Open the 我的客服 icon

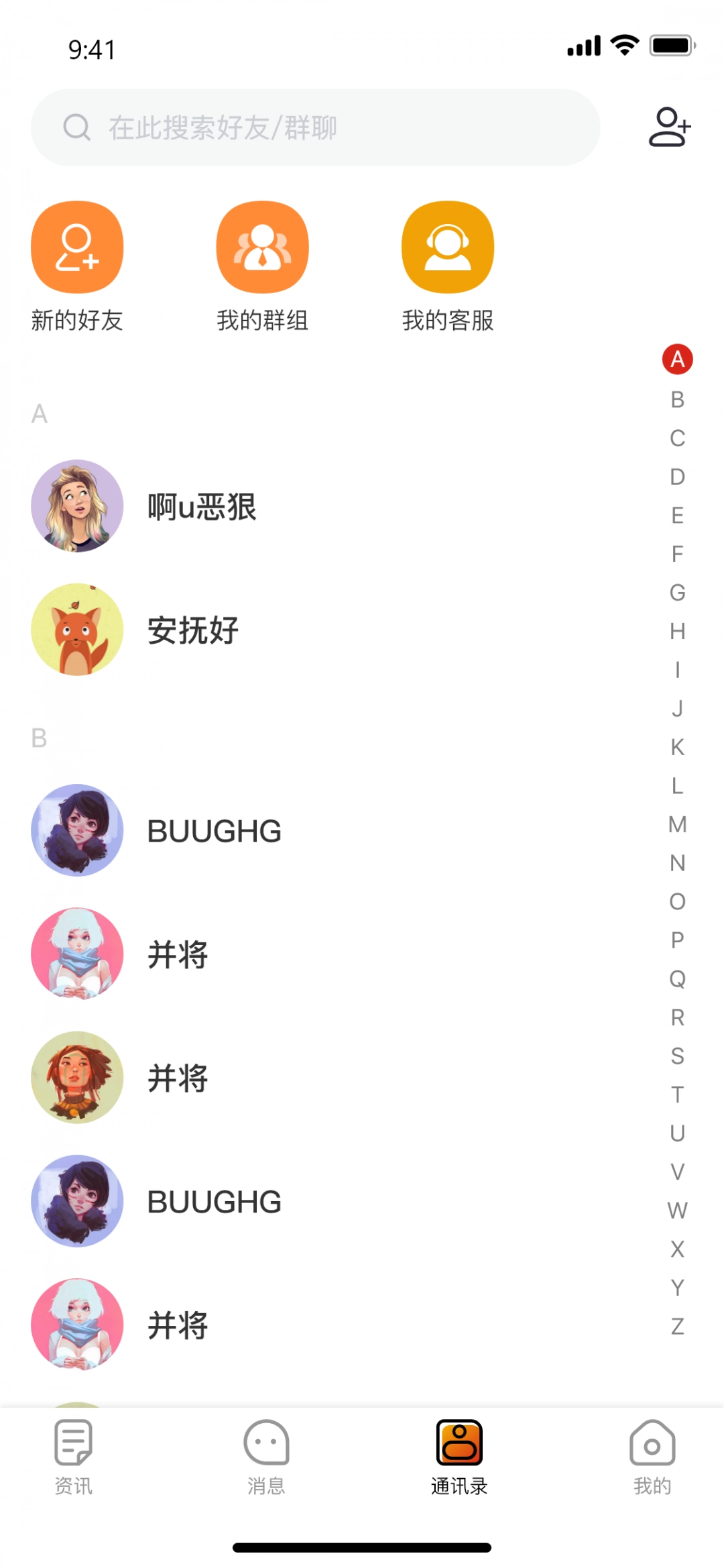[448, 246]
